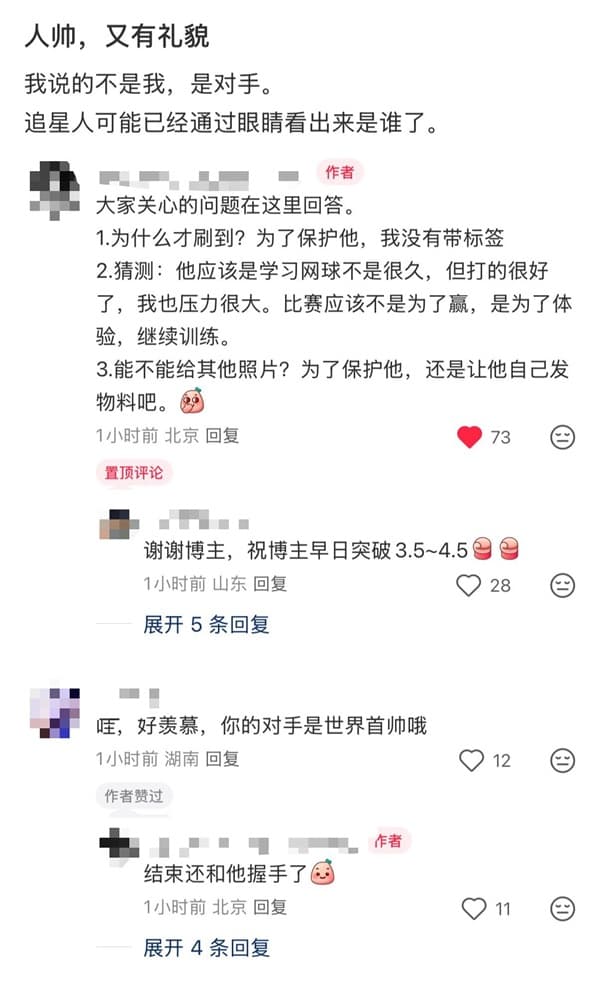
Task: Reply to the 谢谢博主 comment from 山东
Action: (270, 584)
